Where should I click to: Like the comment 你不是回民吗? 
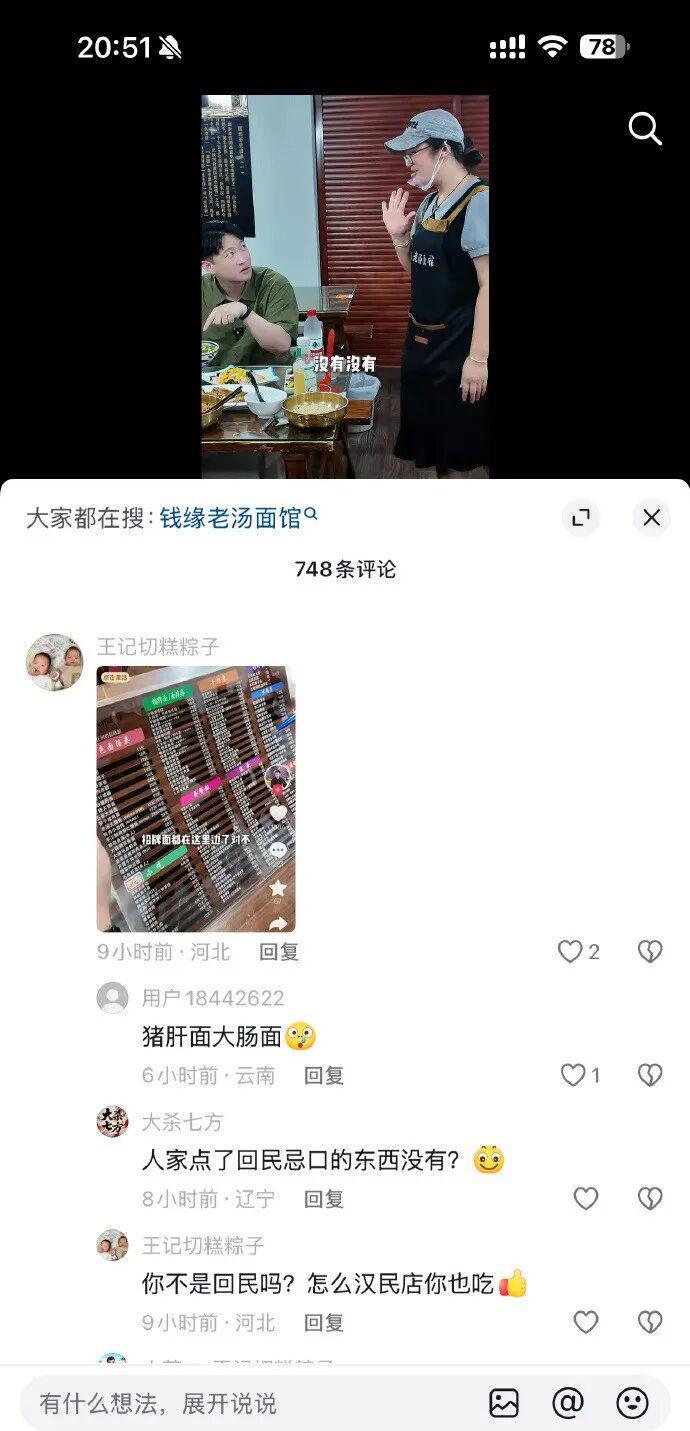(x=586, y=1322)
